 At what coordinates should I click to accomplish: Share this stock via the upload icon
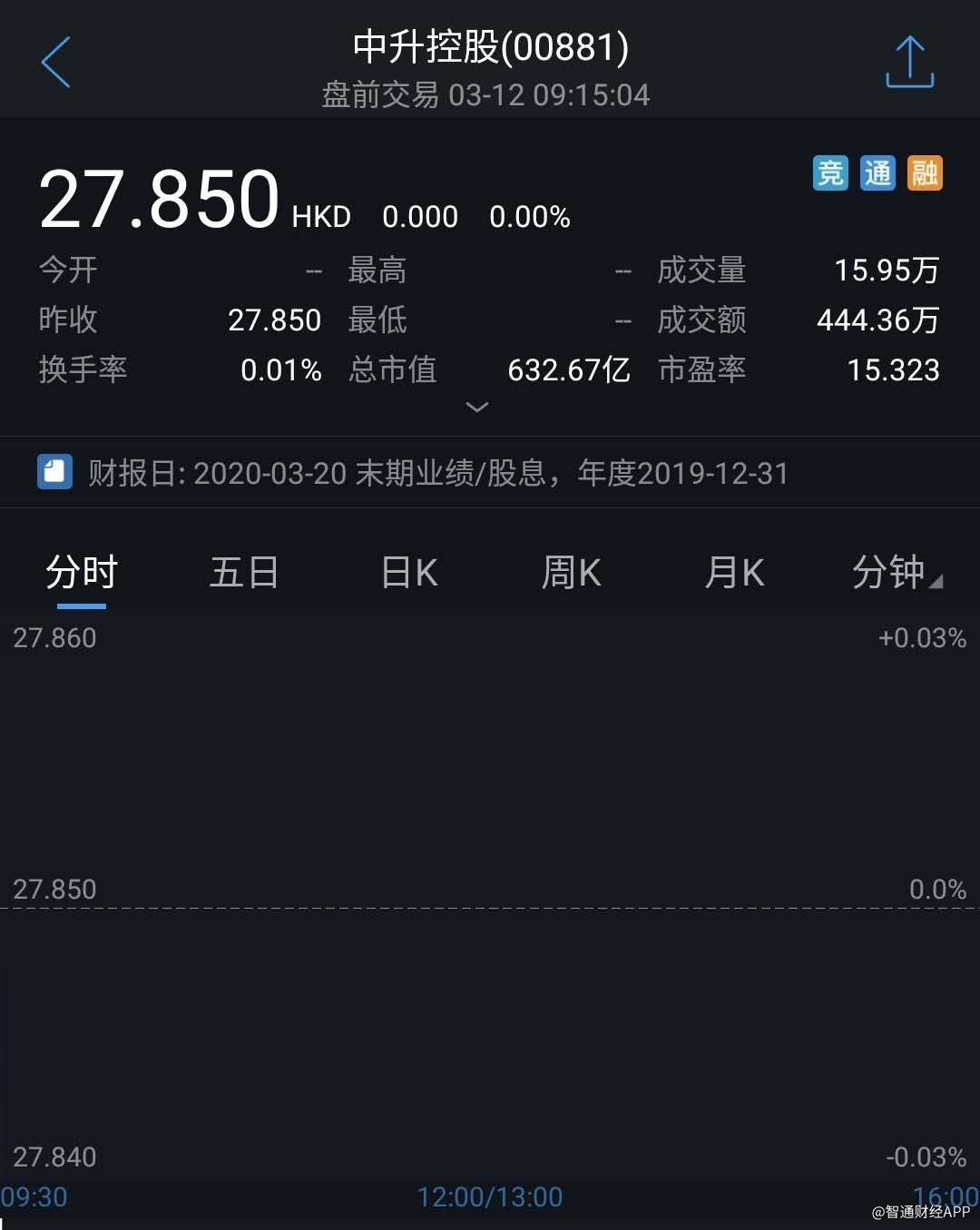(x=909, y=63)
